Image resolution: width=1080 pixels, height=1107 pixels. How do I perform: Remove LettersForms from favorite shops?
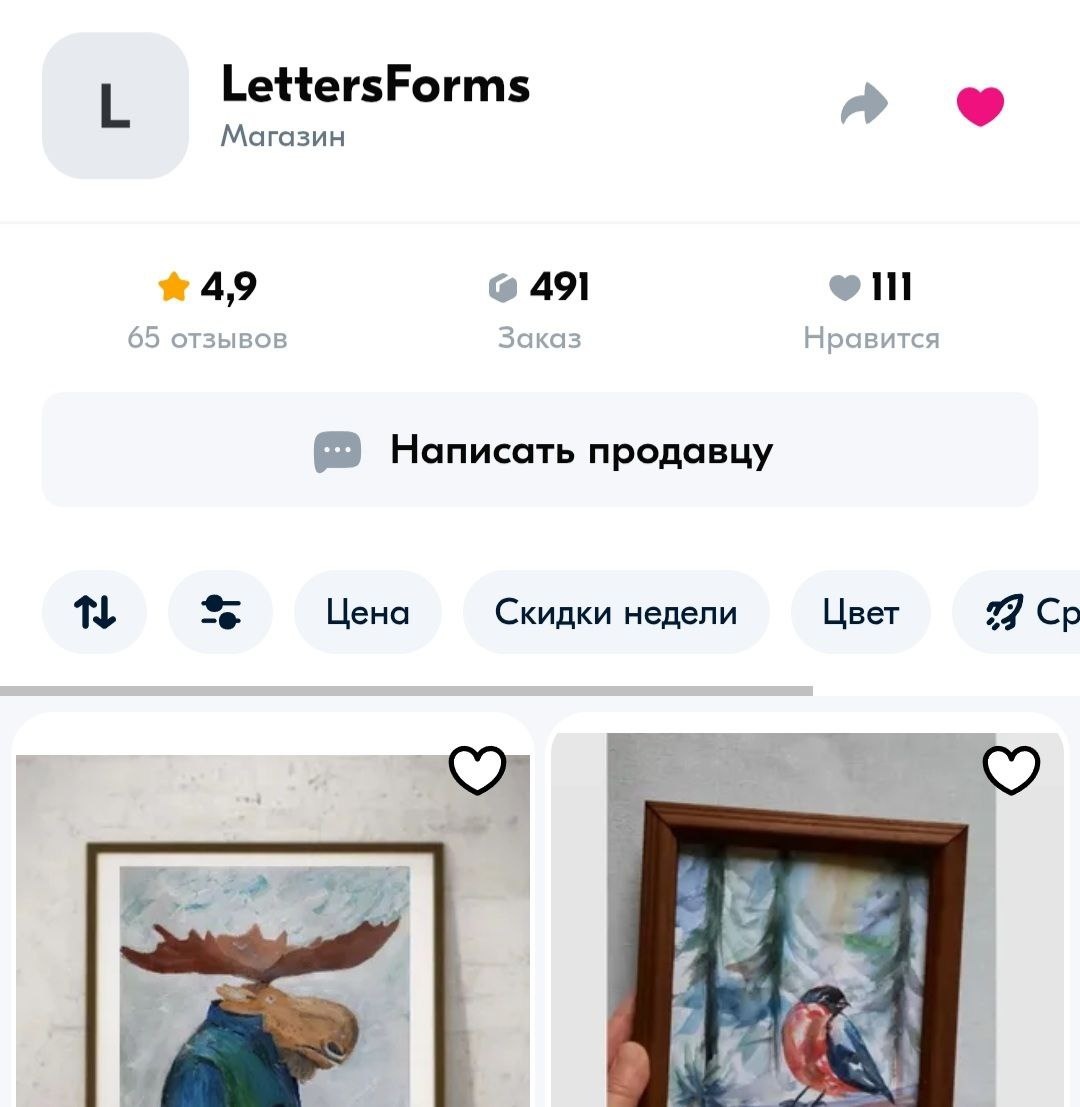(979, 106)
